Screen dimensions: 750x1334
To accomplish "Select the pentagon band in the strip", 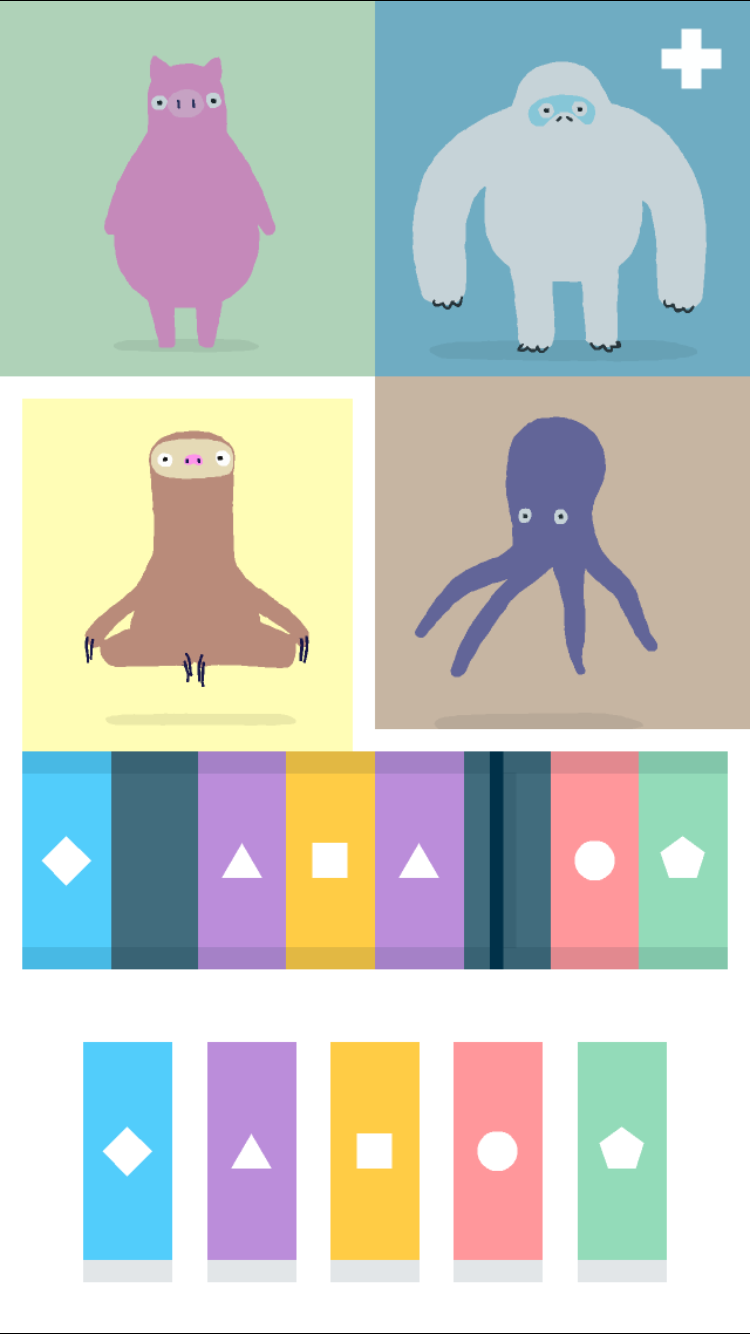I will pyautogui.click(x=684, y=858).
